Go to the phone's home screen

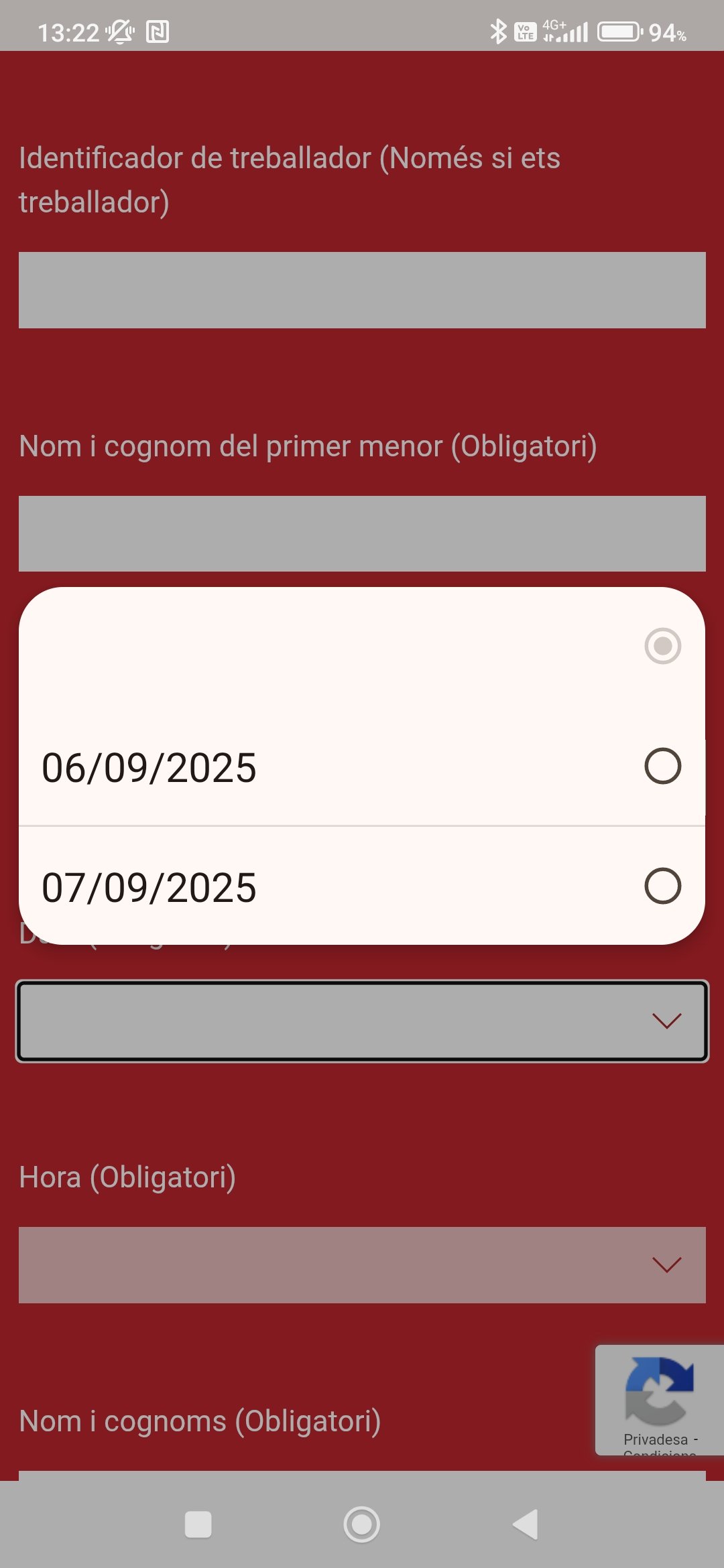point(362,1524)
